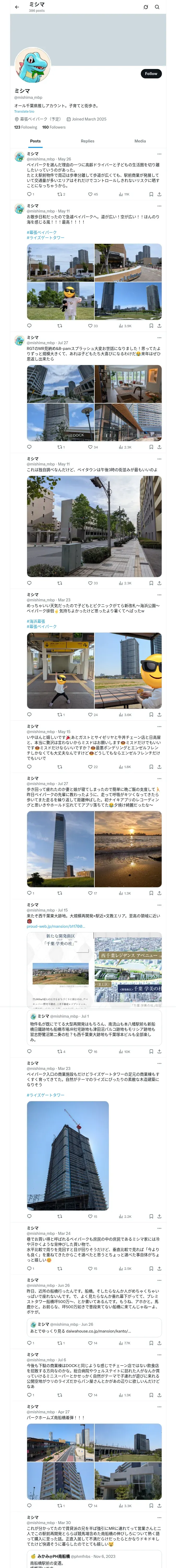
Task: Tap Translate bio link
Action: click(24, 111)
